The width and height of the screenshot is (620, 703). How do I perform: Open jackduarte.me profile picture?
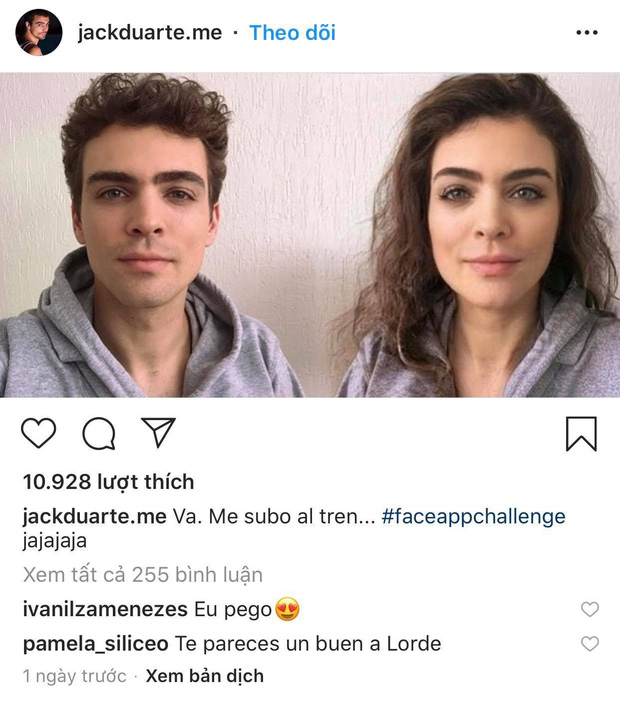39,33
